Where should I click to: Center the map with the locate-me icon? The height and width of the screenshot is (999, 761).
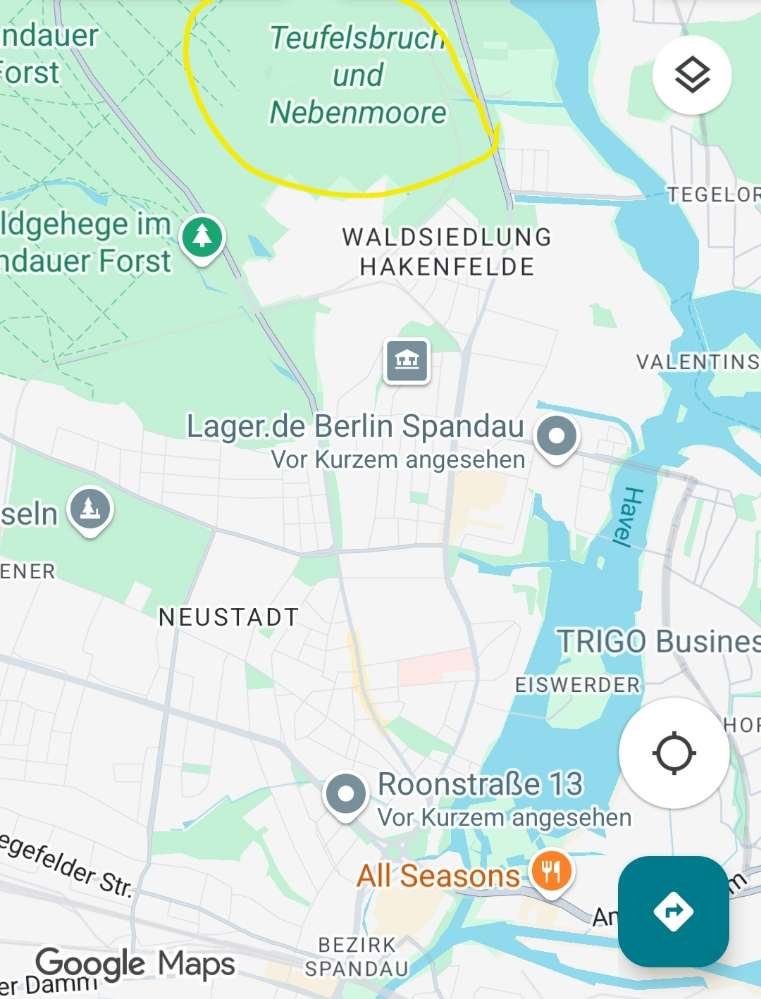tap(676, 753)
